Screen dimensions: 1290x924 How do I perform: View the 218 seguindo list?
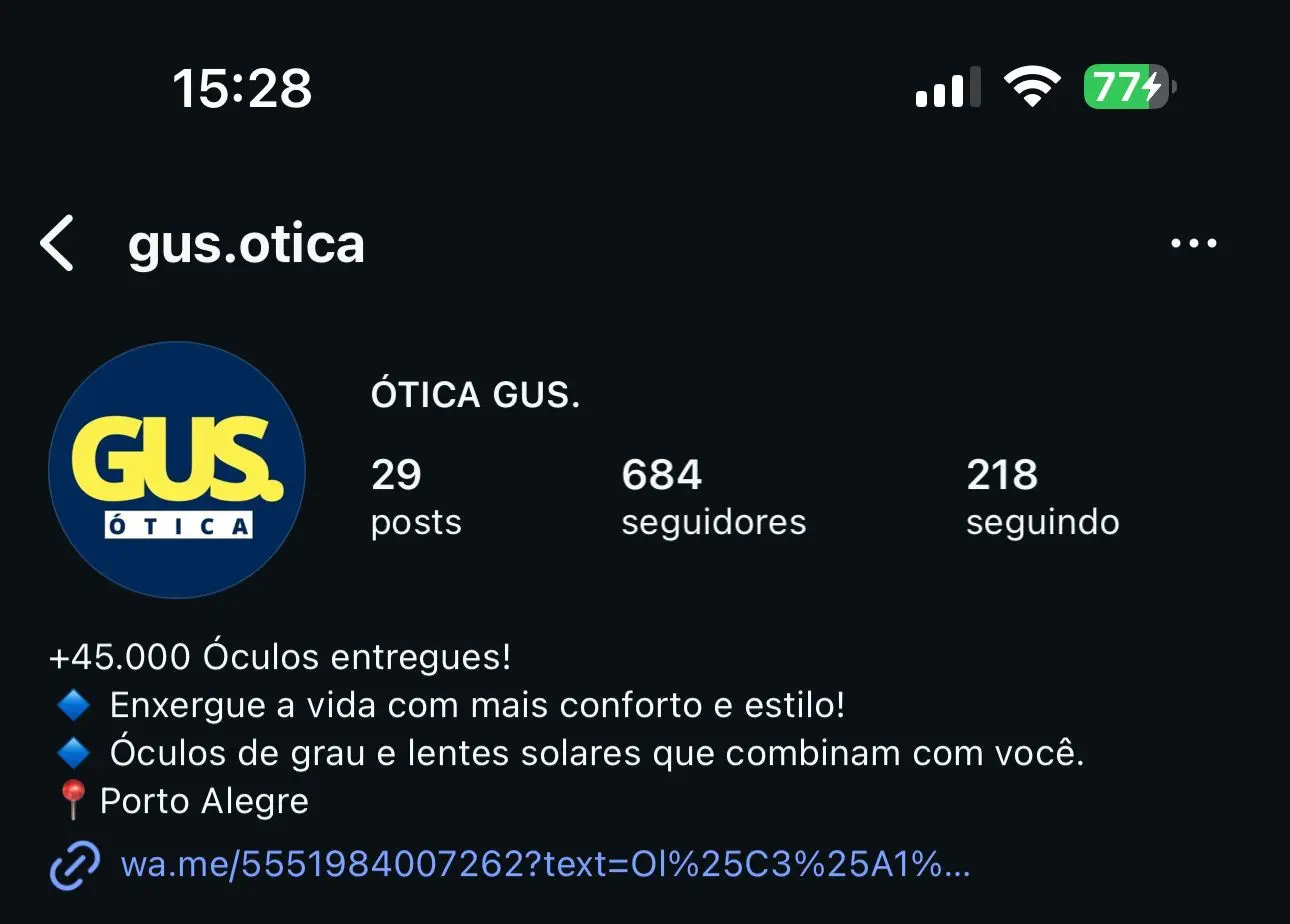click(x=1042, y=497)
